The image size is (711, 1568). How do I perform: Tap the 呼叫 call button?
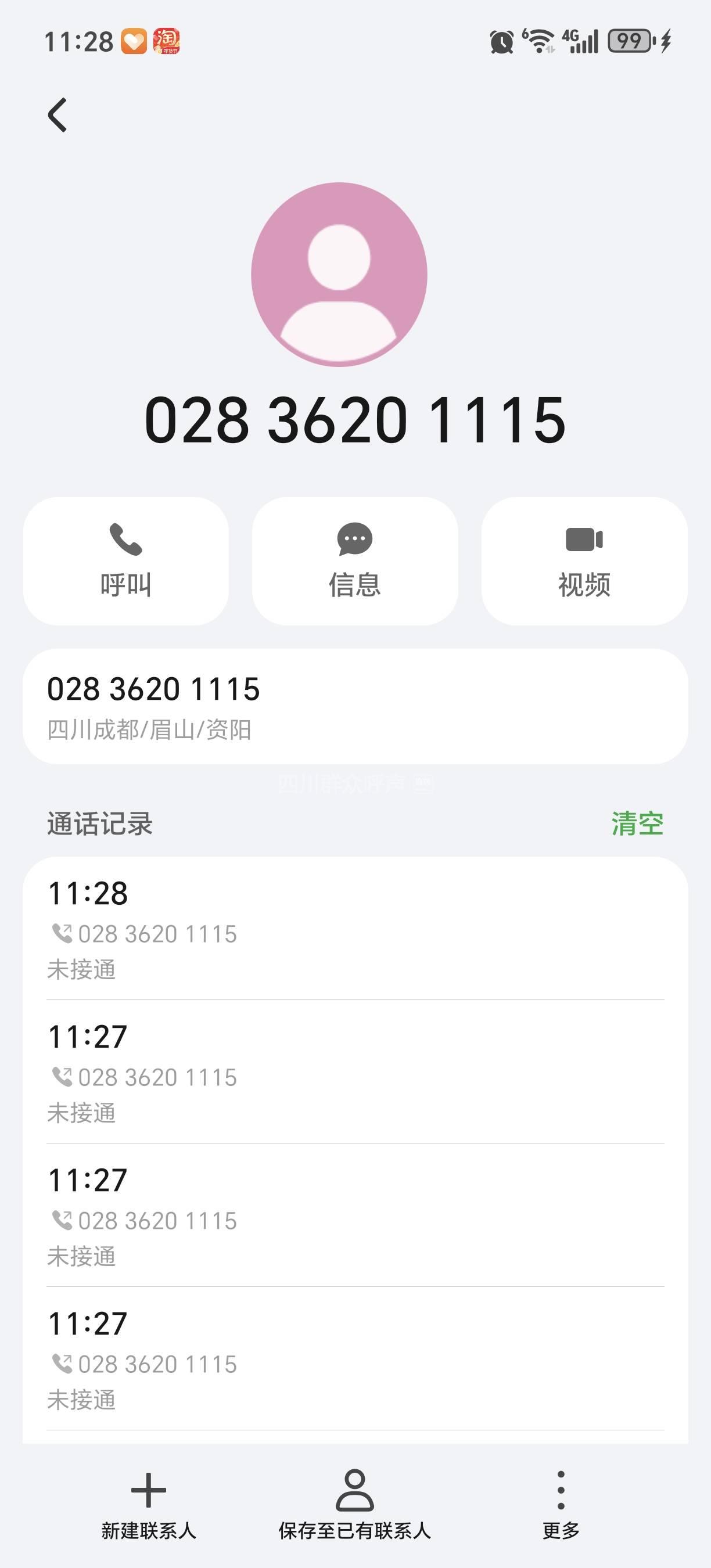(x=126, y=560)
